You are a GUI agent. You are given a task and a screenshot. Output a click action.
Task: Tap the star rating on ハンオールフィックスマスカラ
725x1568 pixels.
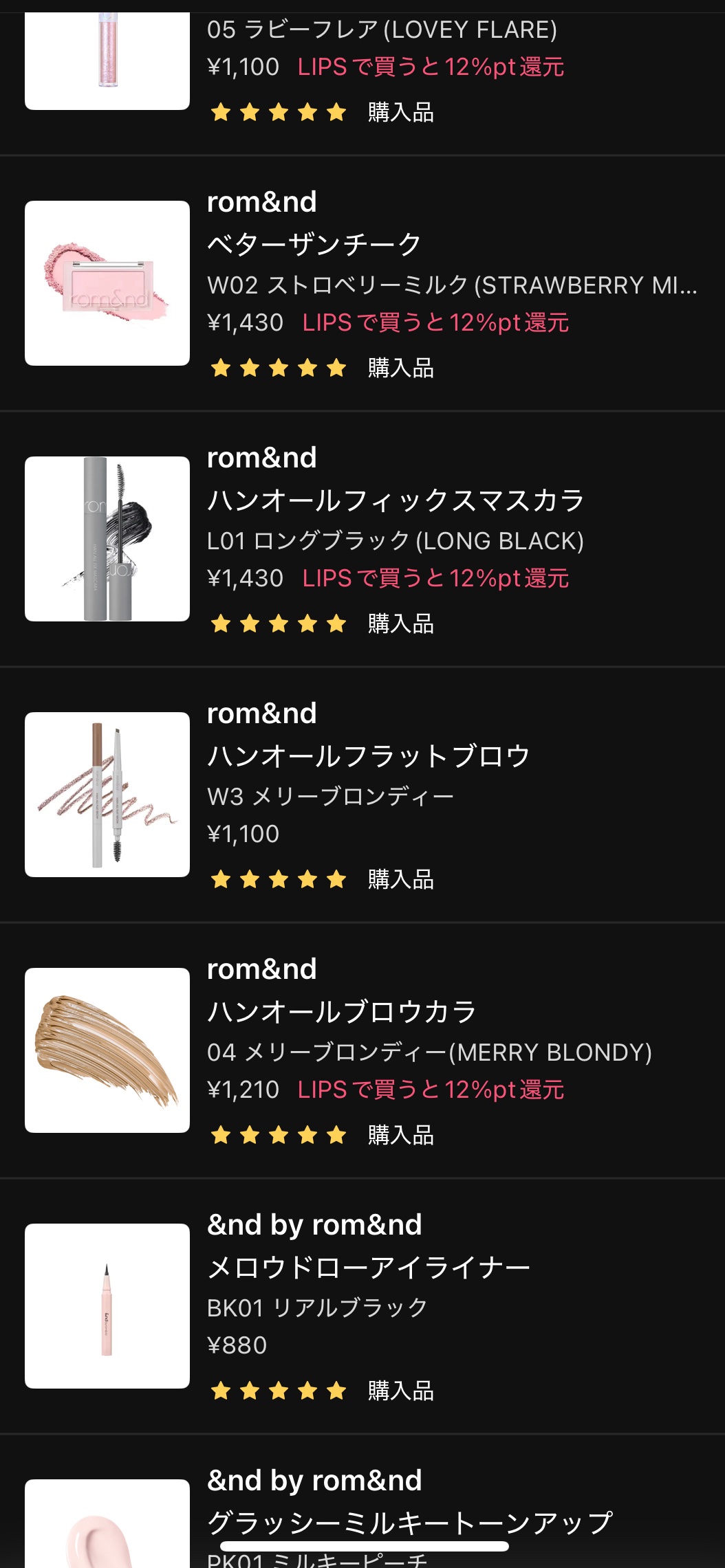tap(277, 626)
